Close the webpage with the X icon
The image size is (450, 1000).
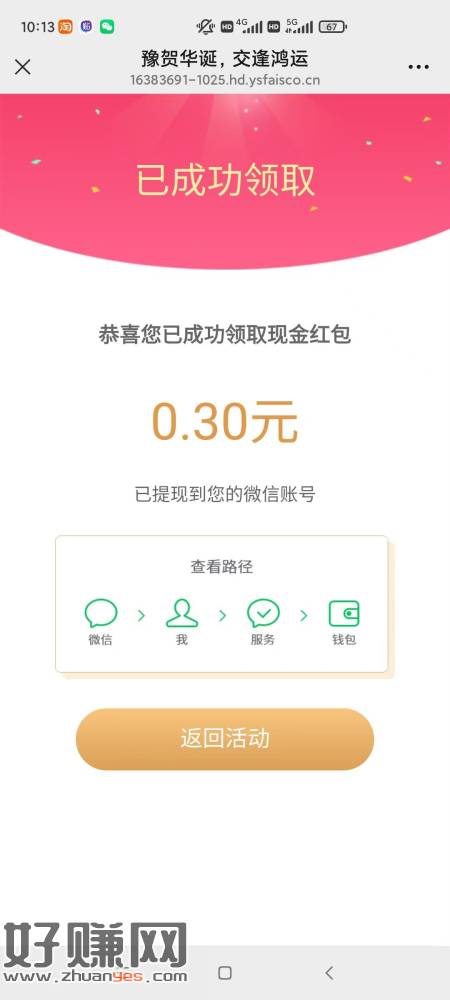coord(22,67)
